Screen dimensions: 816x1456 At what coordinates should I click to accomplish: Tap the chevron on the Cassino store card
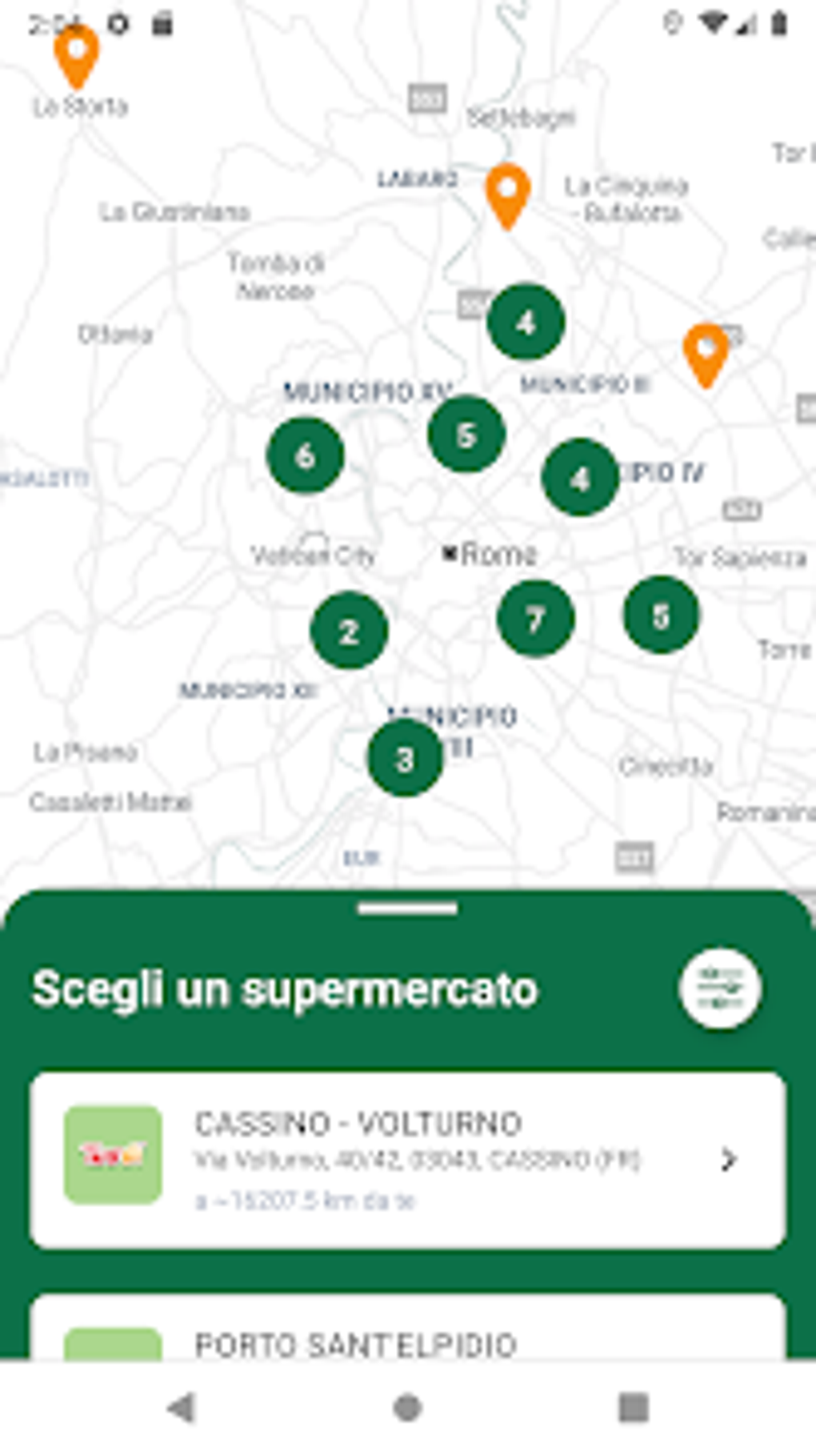pyautogui.click(x=728, y=1158)
